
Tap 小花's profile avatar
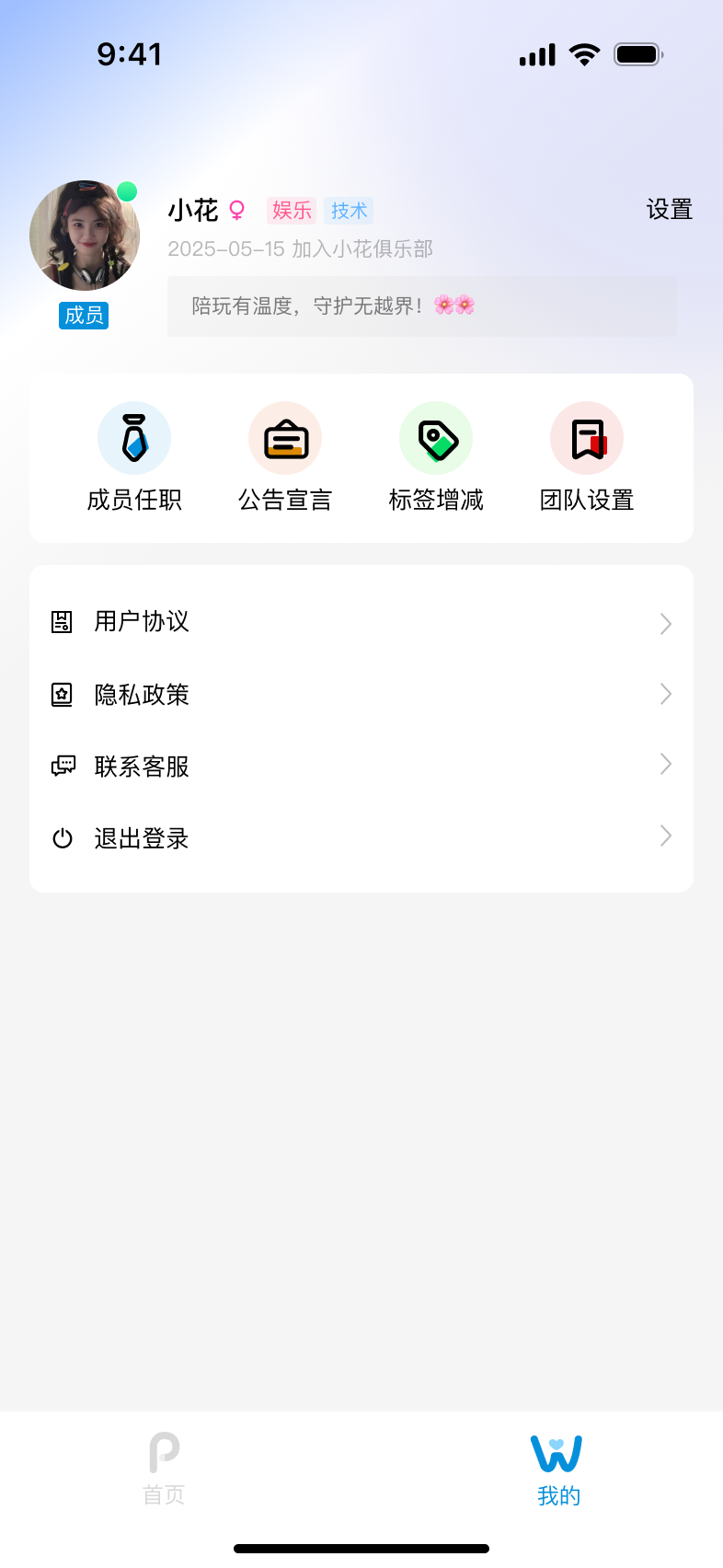[x=85, y=236]
